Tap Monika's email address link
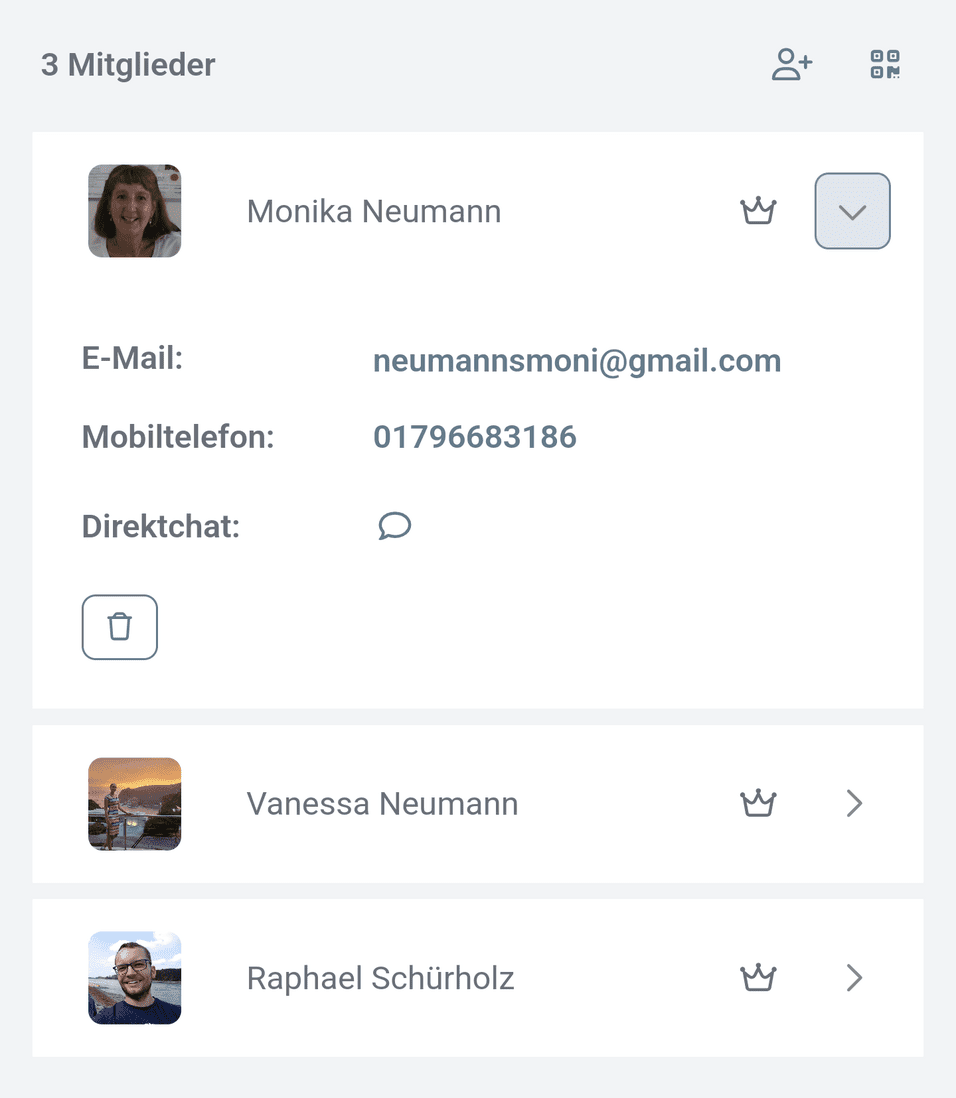Viewport: 956px width, 1098px height. (x=577, y=361)
